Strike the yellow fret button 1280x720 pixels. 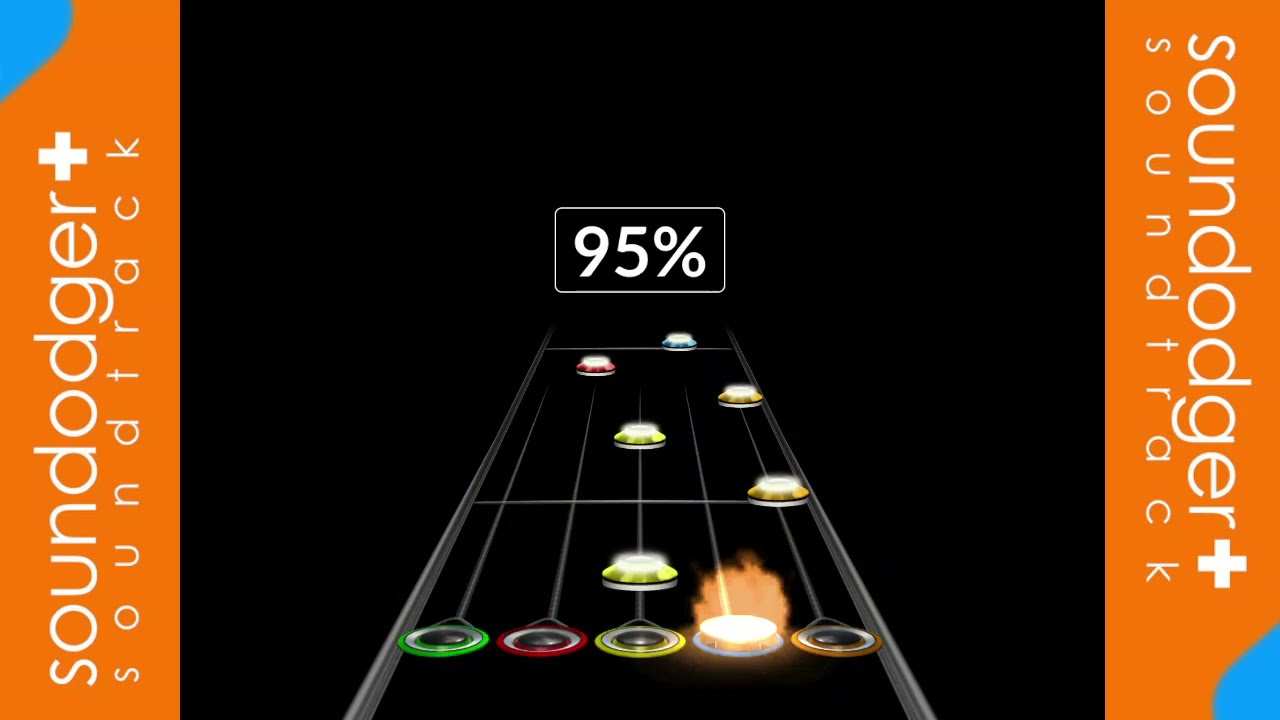pyautogui.click(x=639, y=639)
